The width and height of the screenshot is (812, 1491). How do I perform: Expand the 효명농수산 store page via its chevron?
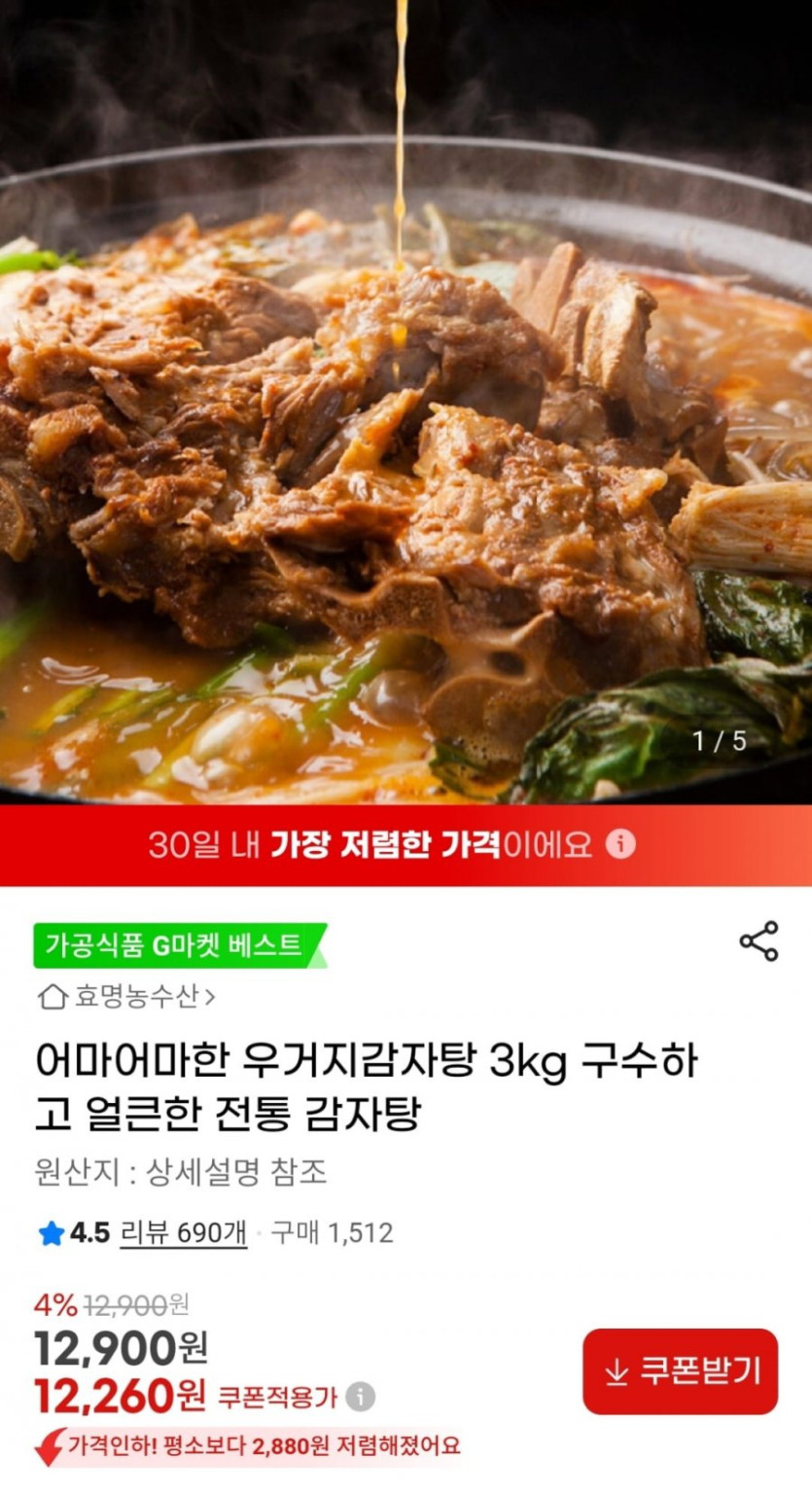click(210, 999)
